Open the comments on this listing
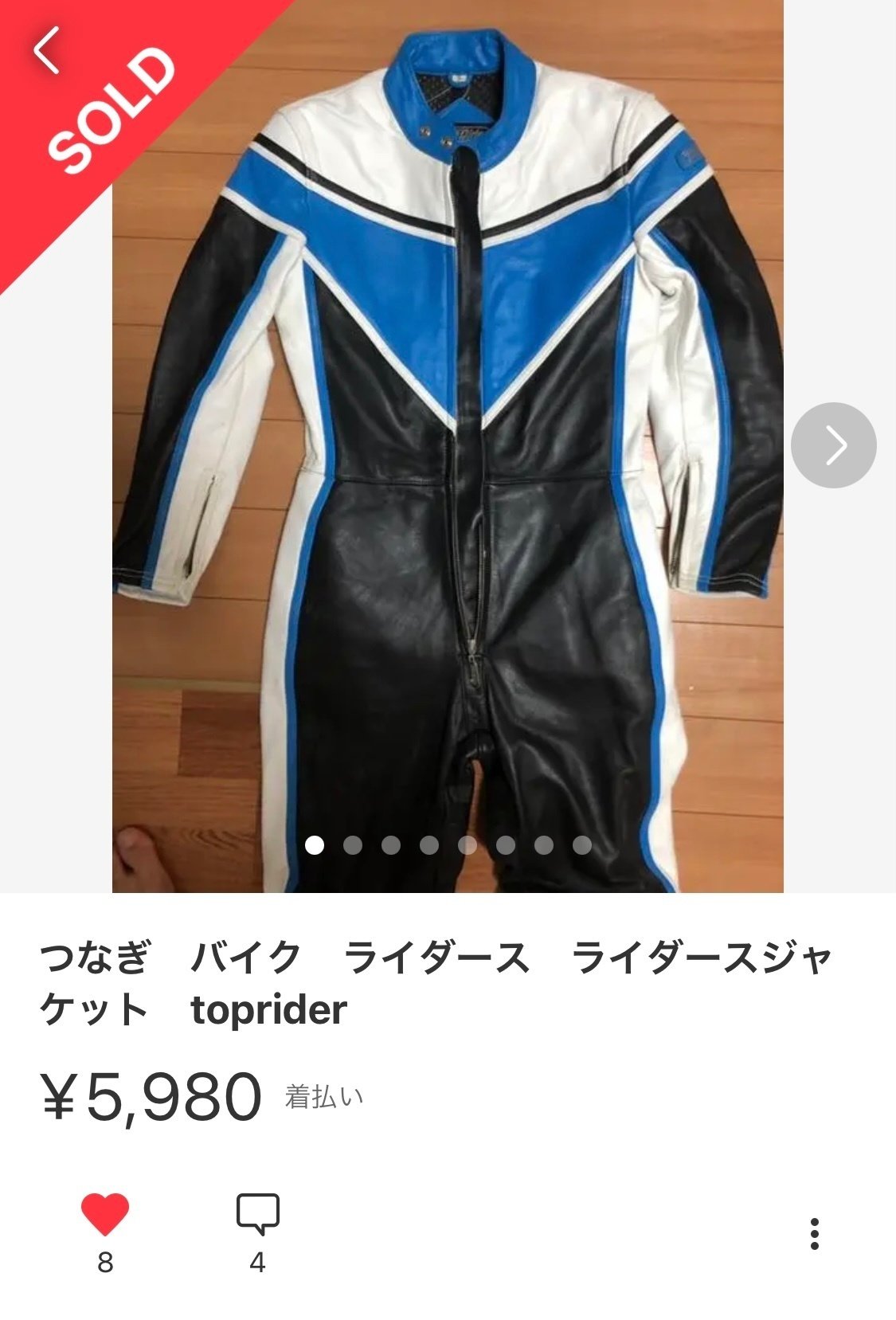 coord(257,1214)
